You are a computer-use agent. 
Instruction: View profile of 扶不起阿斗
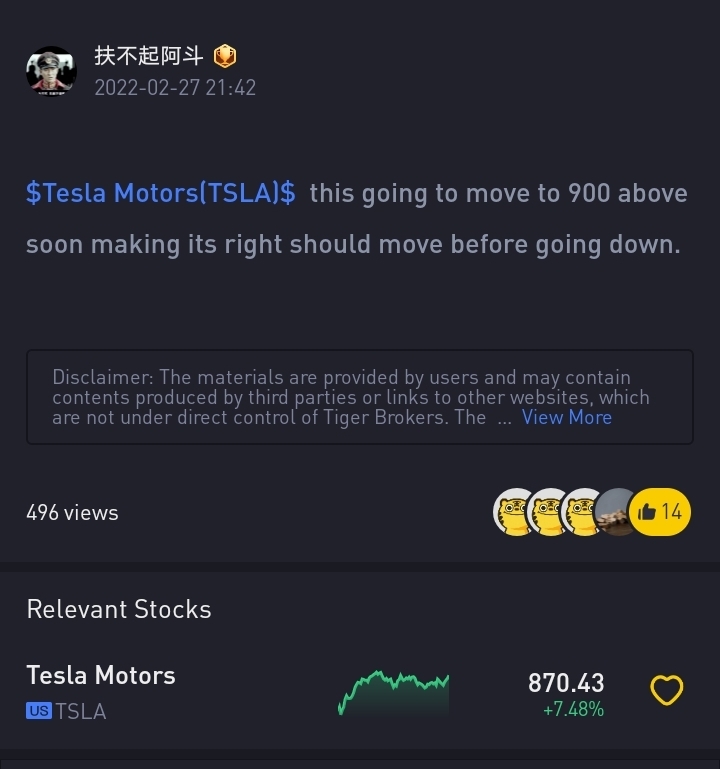148,56
